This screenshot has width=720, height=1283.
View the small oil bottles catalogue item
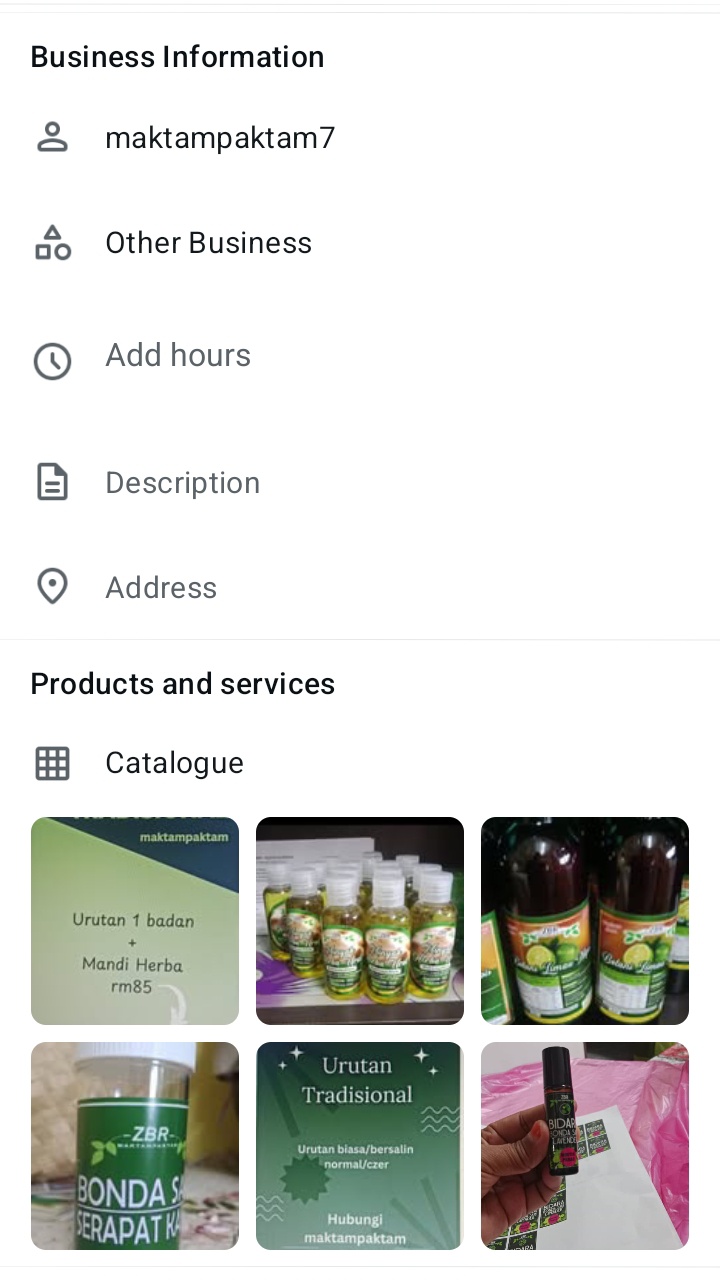(x=360, y=921)
